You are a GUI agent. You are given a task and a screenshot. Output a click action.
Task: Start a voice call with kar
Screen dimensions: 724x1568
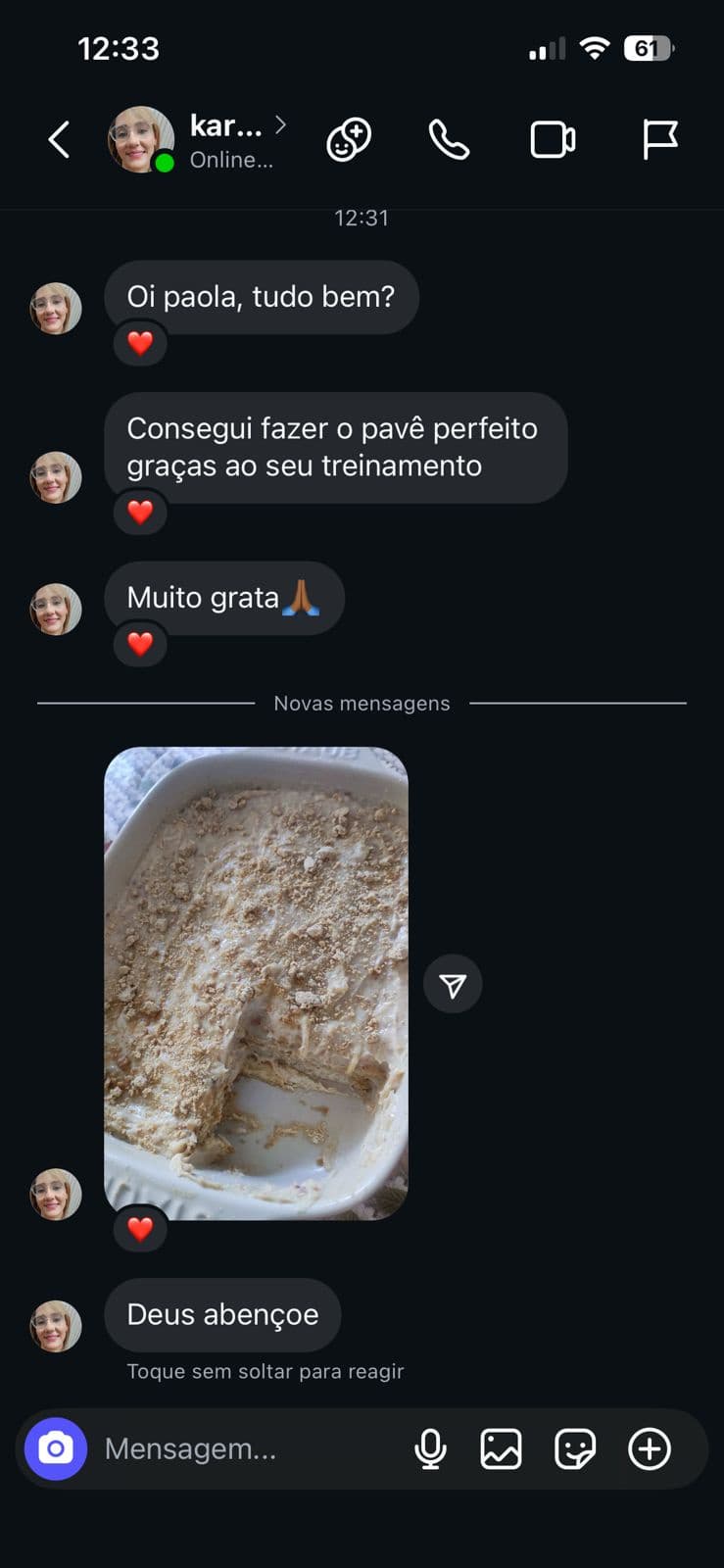coord(449,139)
